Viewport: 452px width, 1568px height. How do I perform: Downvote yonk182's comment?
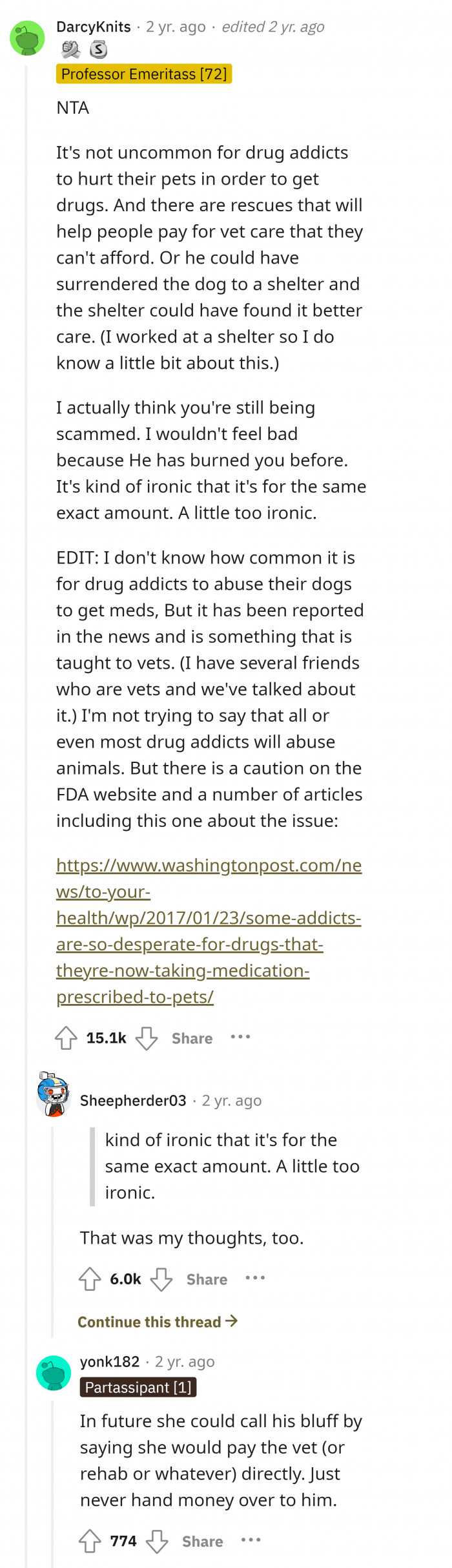[x=157, y=1541]
